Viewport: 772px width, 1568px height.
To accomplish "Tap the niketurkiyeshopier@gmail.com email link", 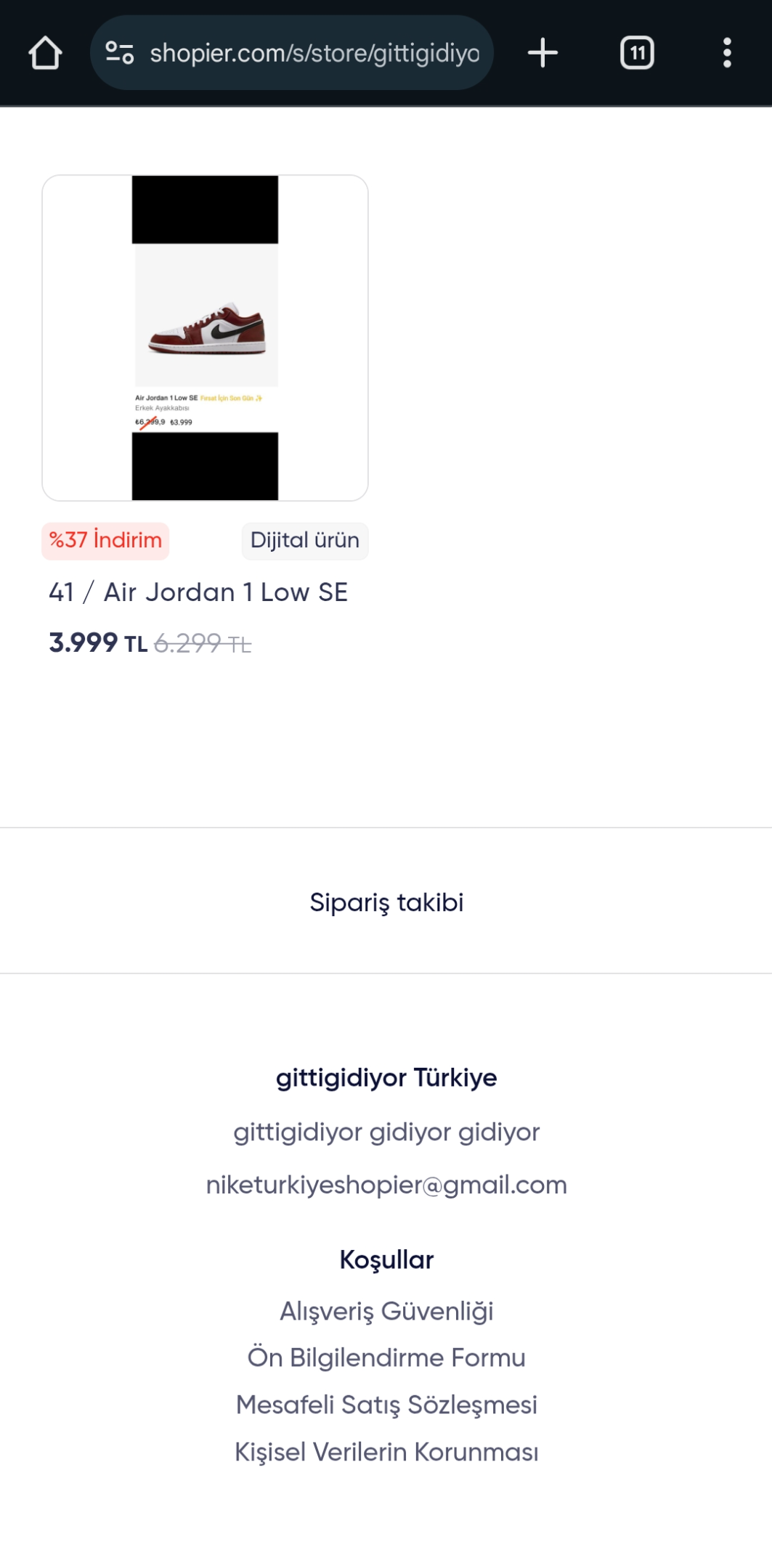I will (386, 1185).
